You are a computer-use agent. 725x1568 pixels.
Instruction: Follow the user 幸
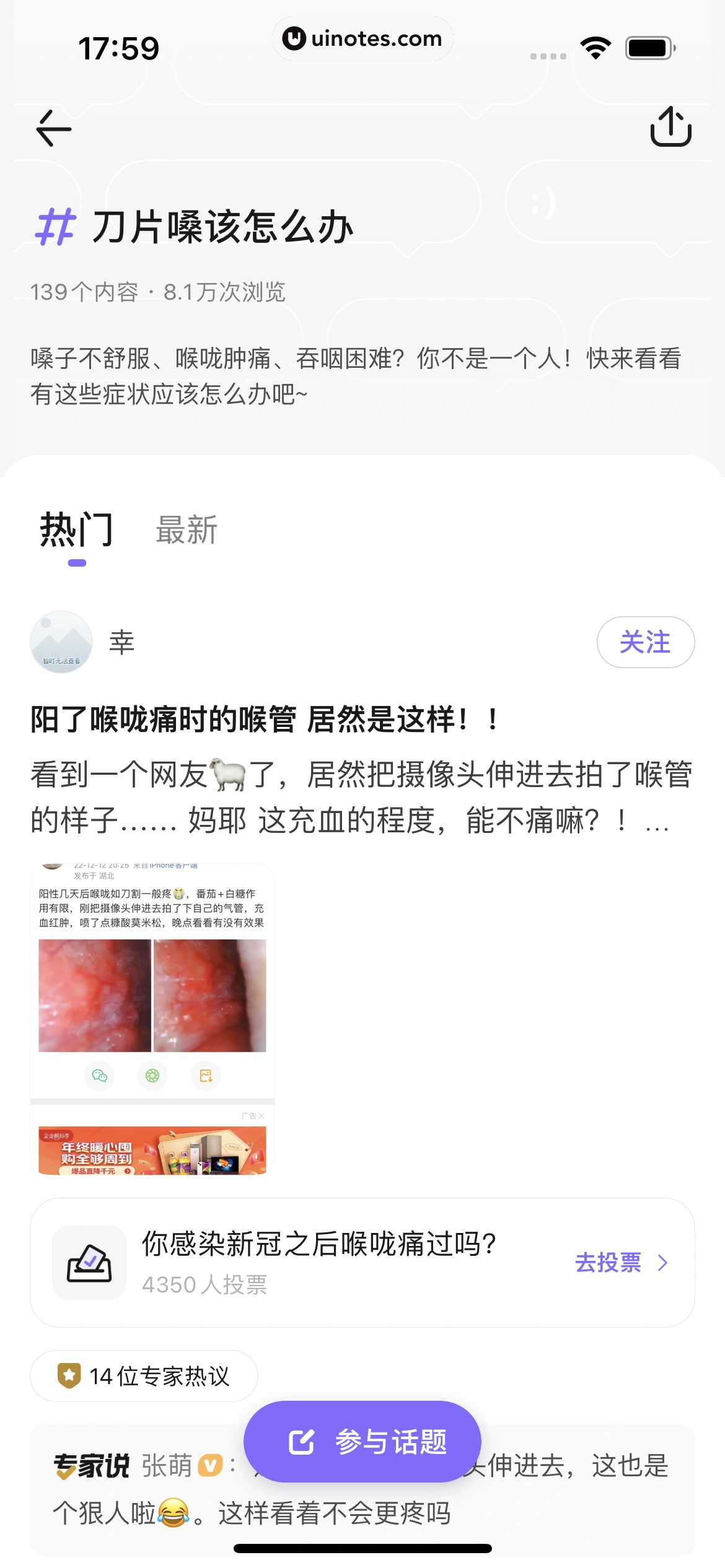[646, 642]
